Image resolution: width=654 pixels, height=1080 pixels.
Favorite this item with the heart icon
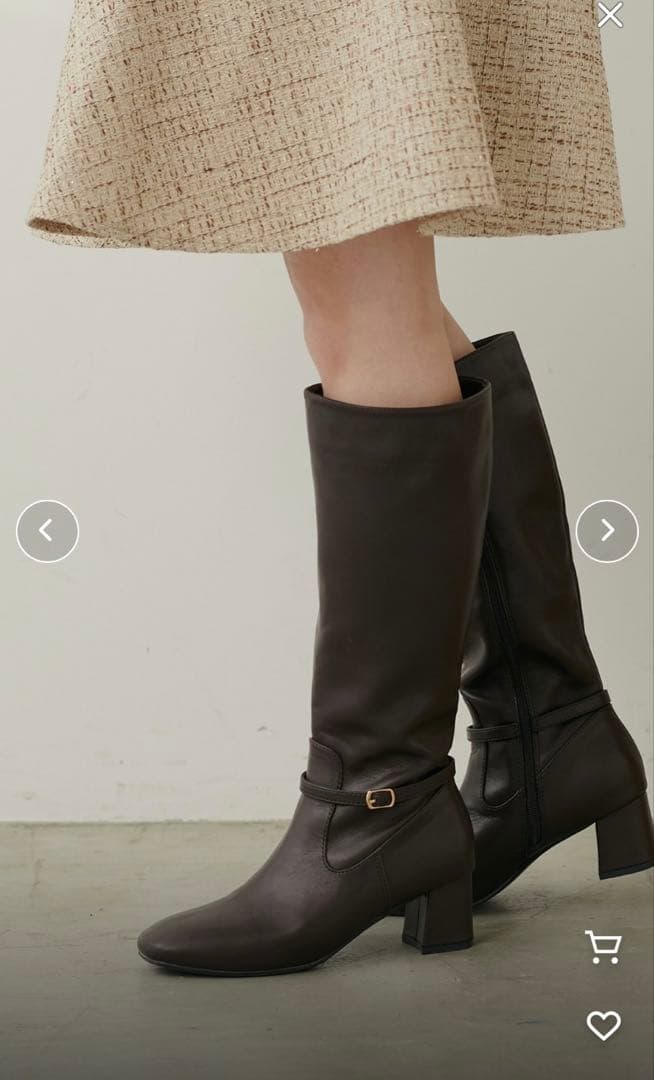[x=603, y=1025]
